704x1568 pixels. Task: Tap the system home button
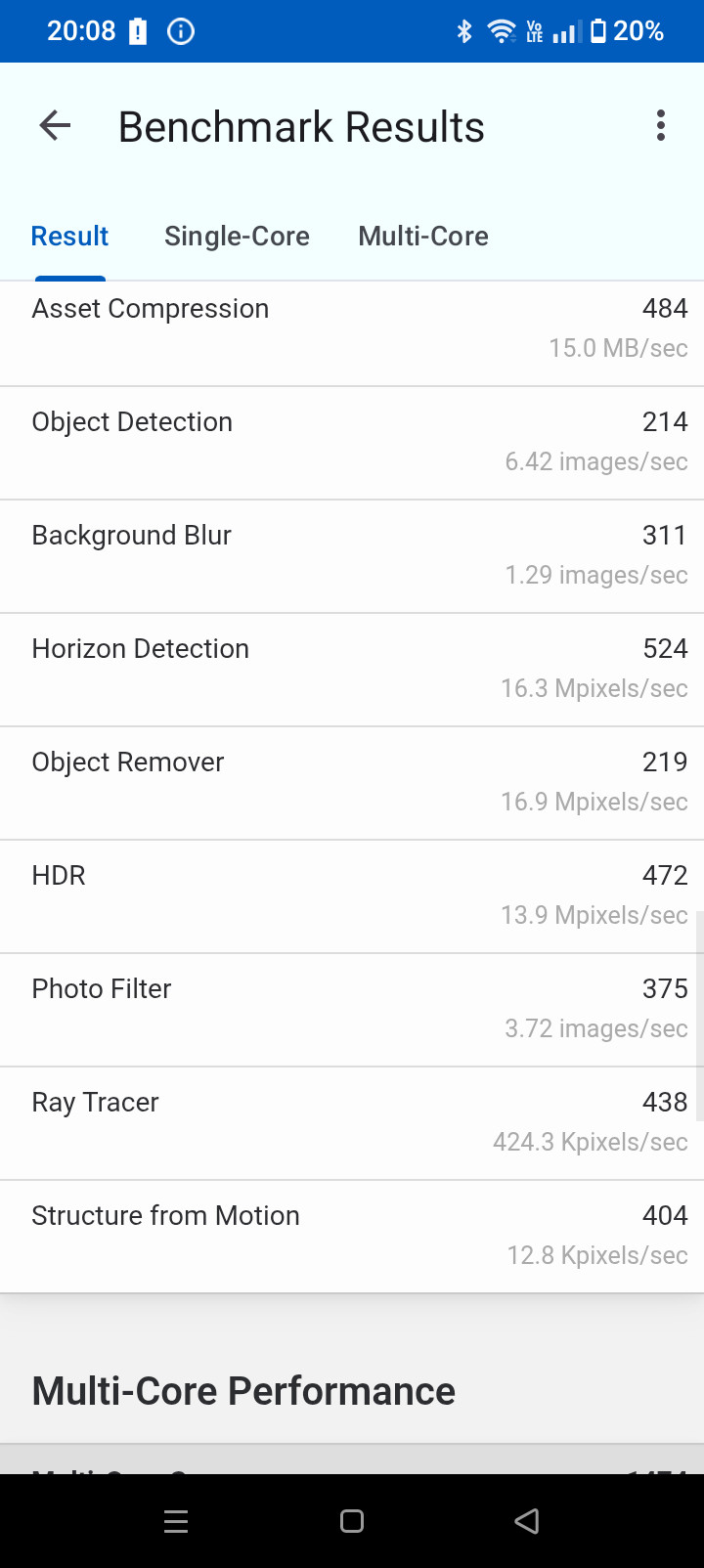(352, 1521)
